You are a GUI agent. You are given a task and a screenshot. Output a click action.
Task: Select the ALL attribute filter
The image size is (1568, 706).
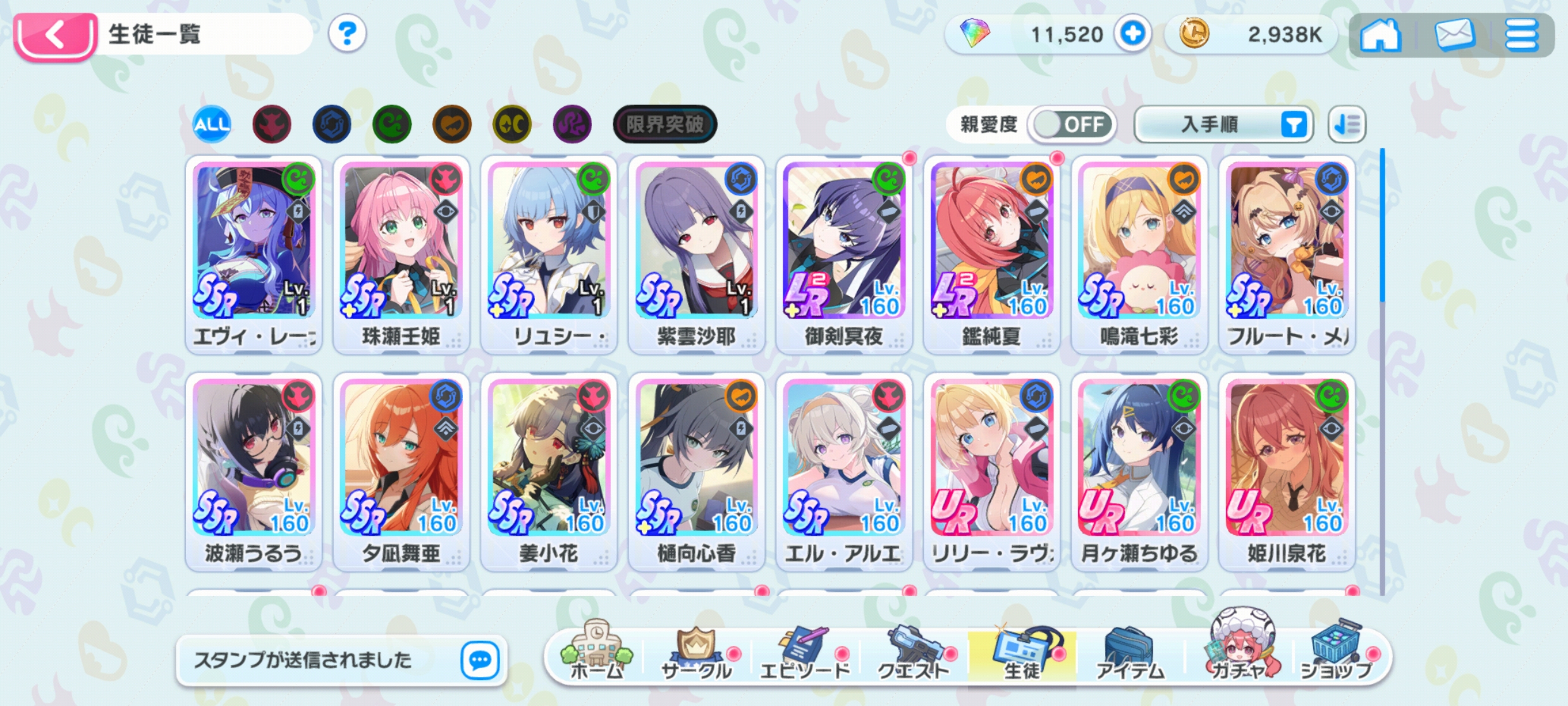(211, 124)
